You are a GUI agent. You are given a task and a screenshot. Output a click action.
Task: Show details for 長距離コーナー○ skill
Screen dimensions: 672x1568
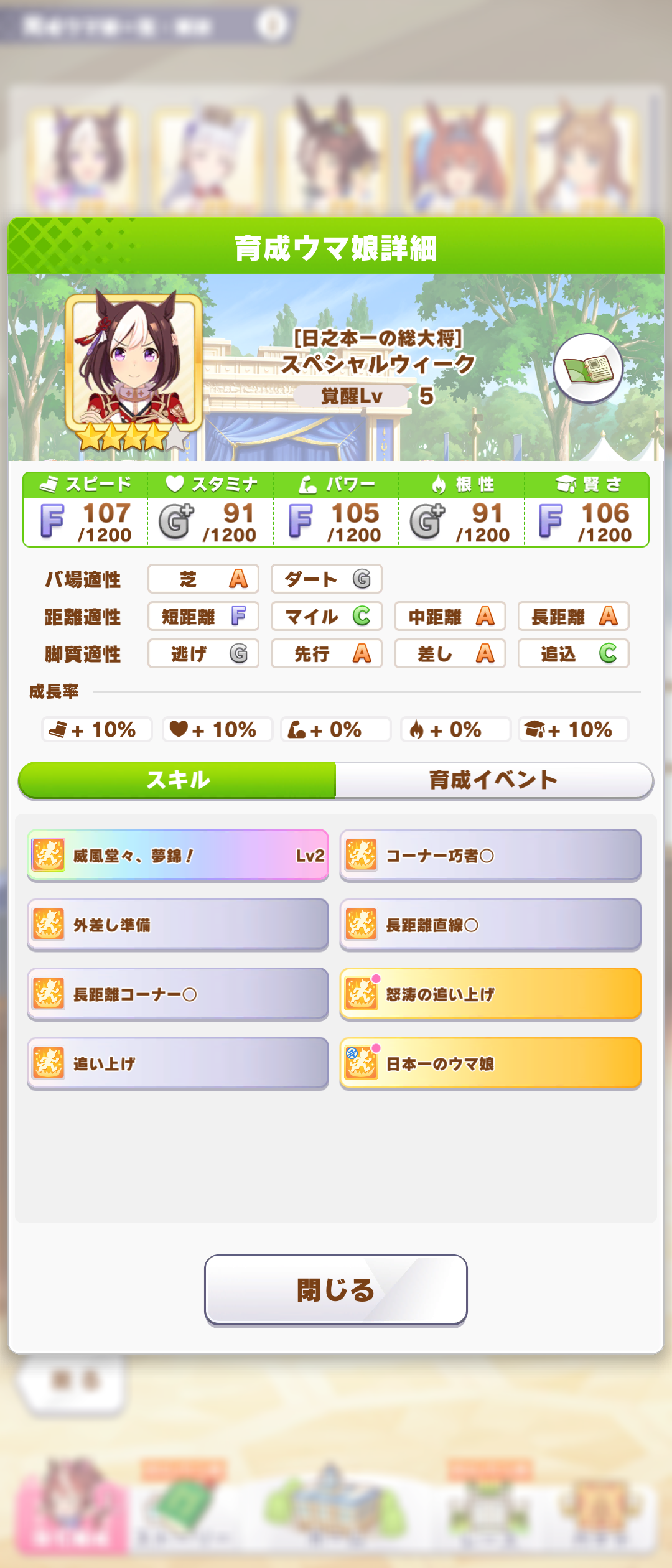click(178, 994)
